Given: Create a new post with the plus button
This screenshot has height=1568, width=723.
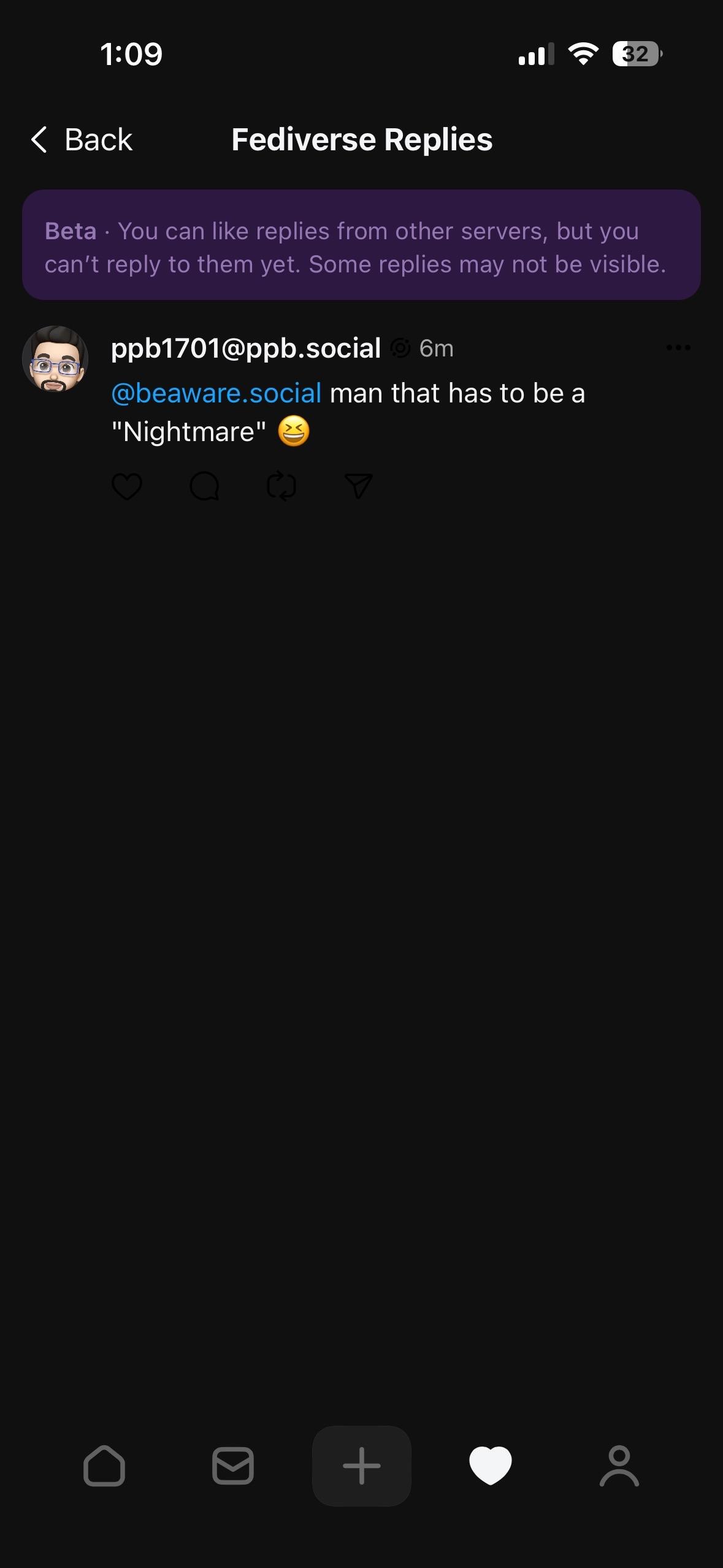Looking at the screenshot, I should click(362, 1466).
